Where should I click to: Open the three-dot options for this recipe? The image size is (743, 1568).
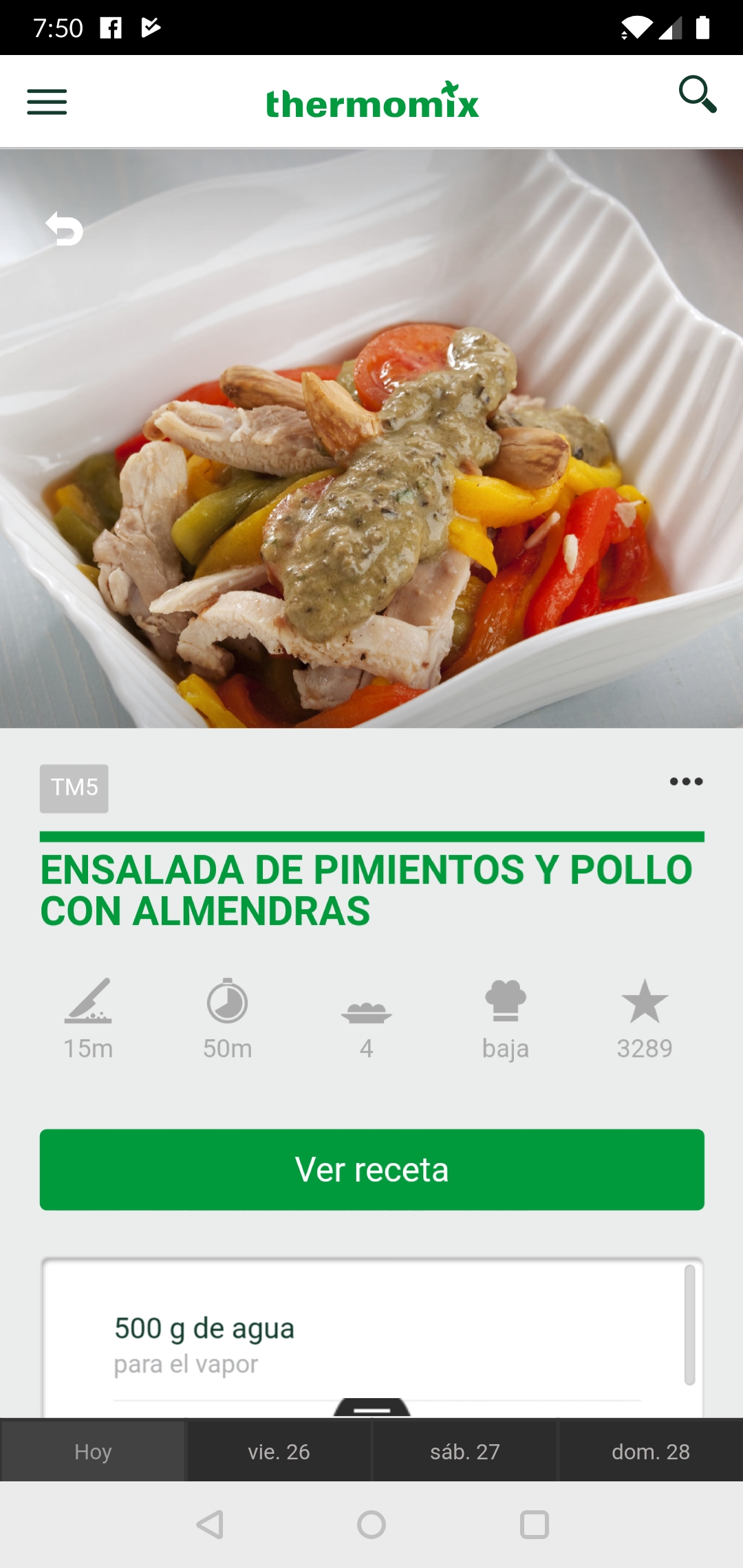[x=686, y=781]
